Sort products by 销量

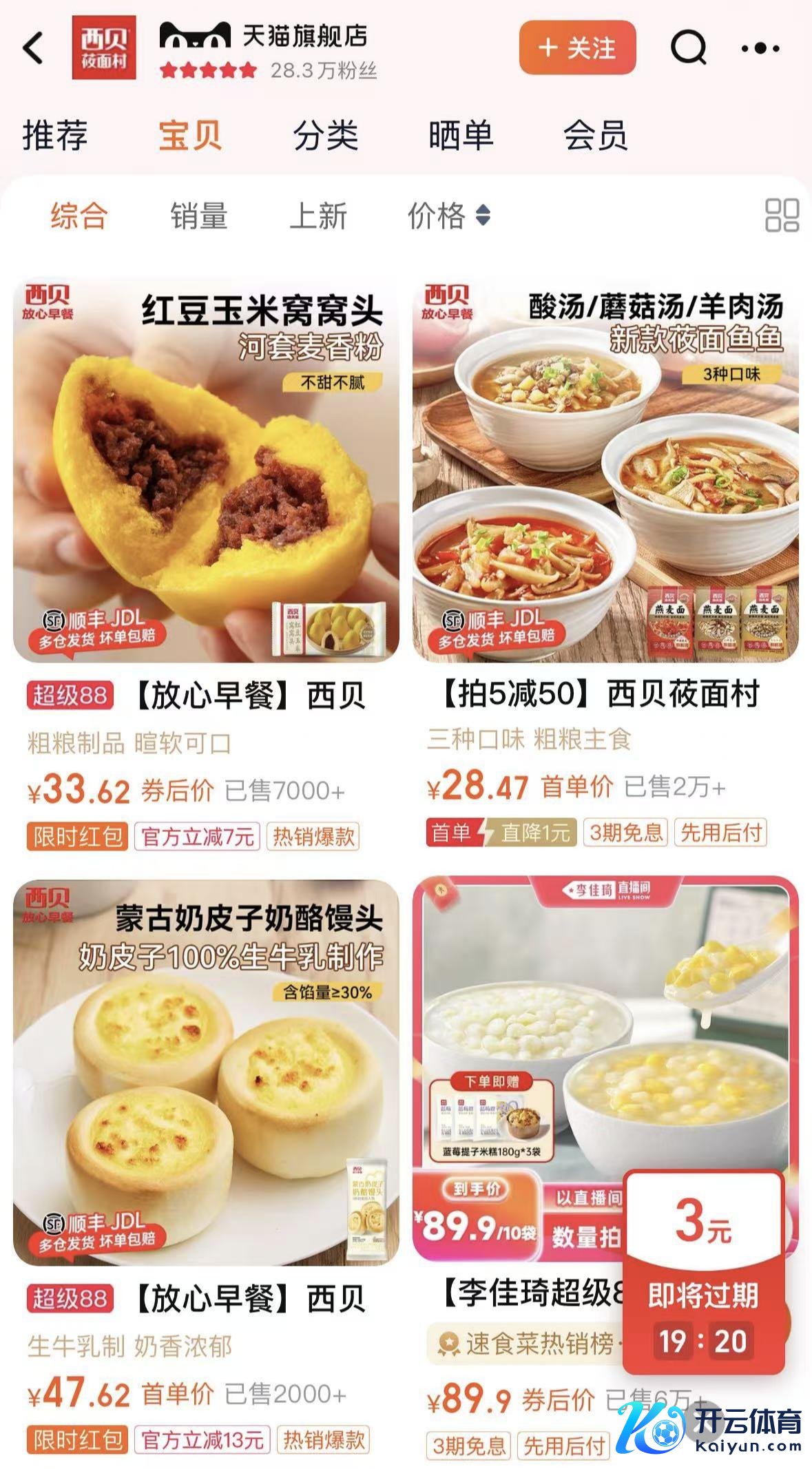click(199, 216)
